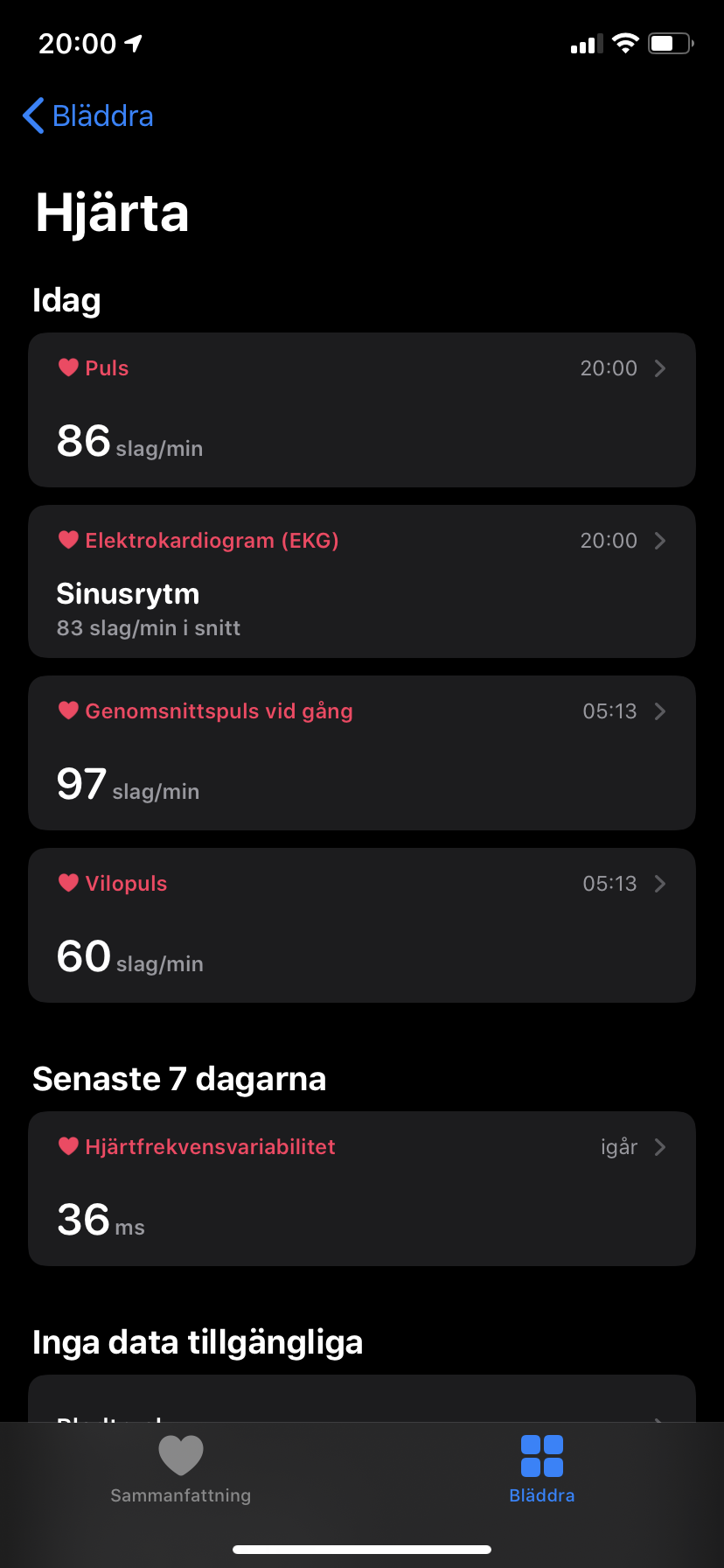Show Hjärtfrekvensvariabilitet details
This screenshot has height=1568, width=724.
coord(361,1188)
